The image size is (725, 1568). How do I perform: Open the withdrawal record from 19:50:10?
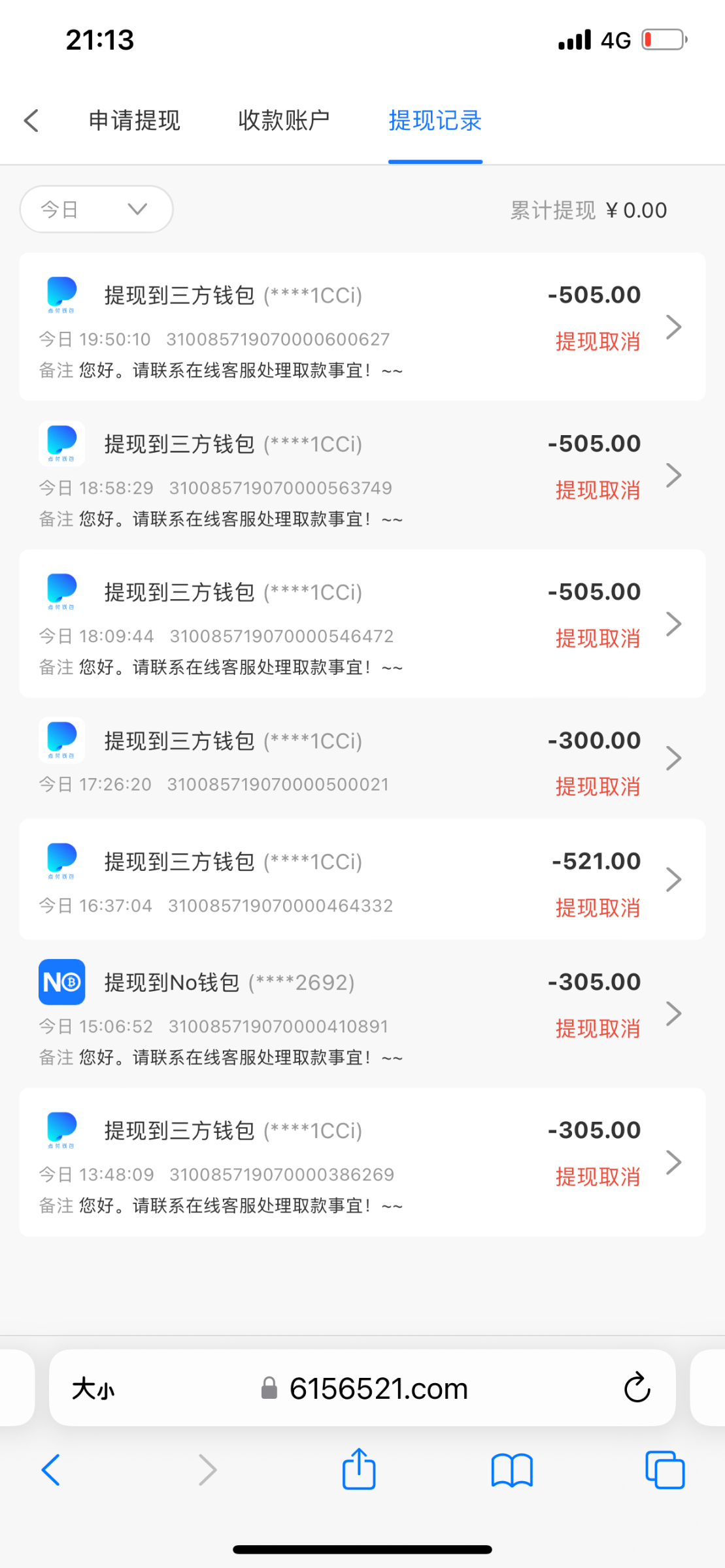(x=362, y=327)
